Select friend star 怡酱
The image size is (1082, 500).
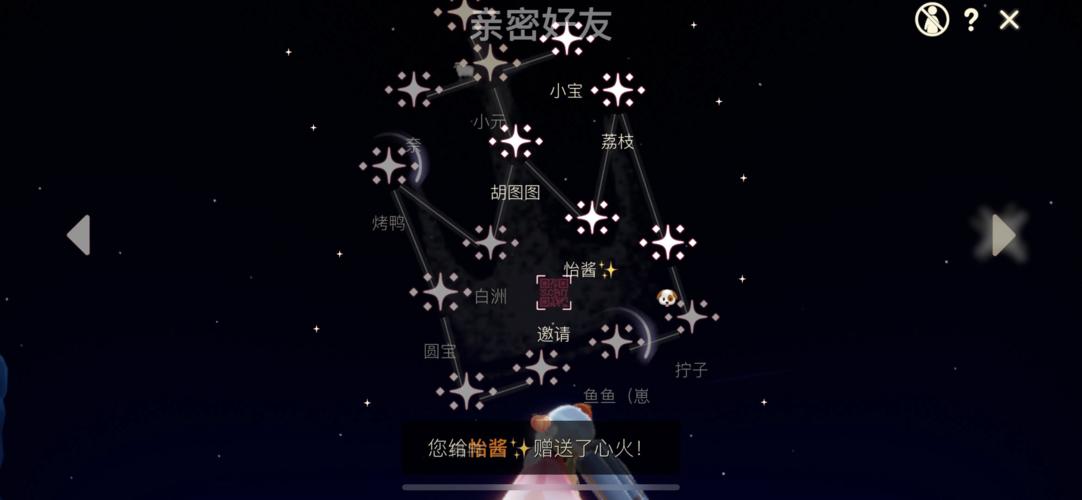[x=592, y=216]
